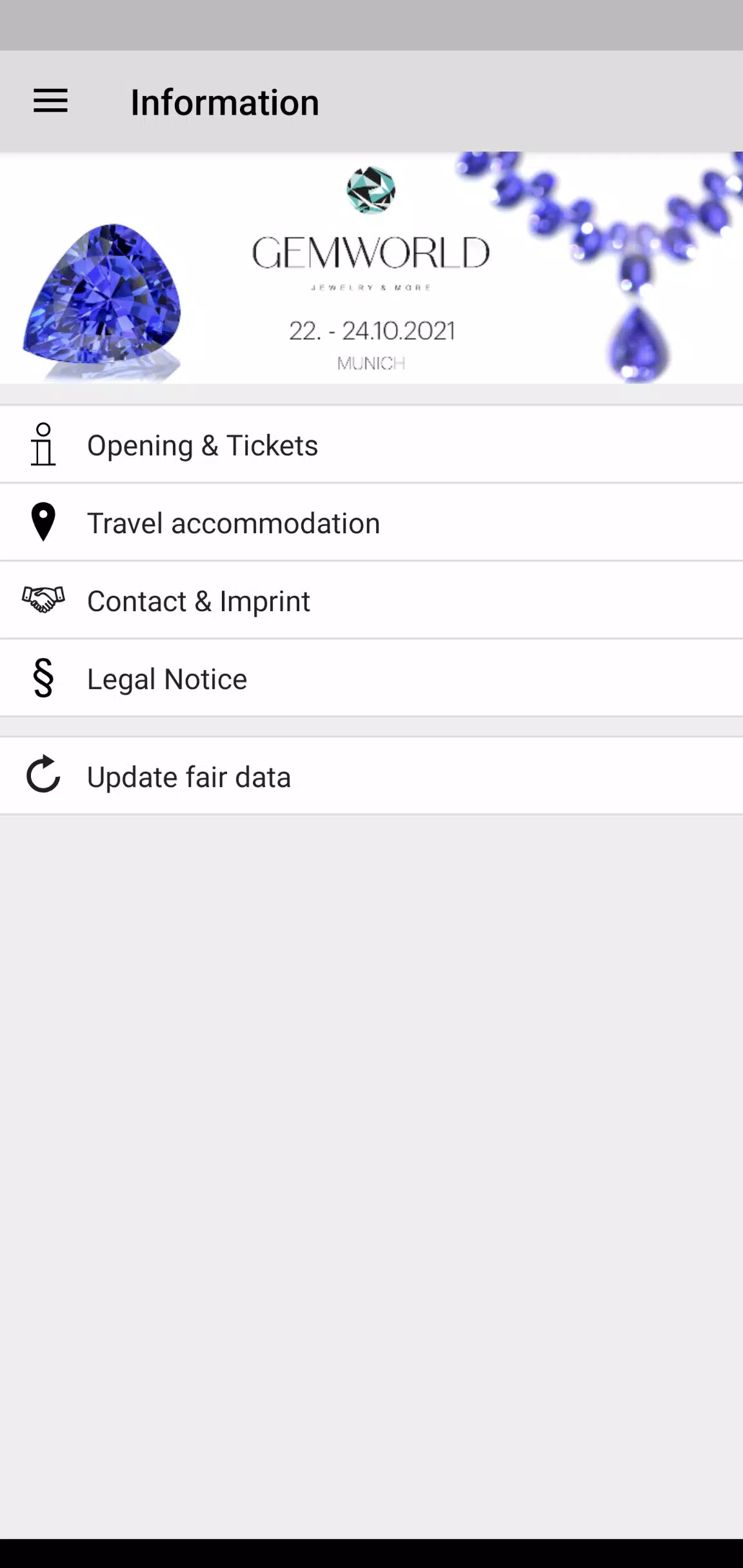Show the Legal Notice

point(371,678)
